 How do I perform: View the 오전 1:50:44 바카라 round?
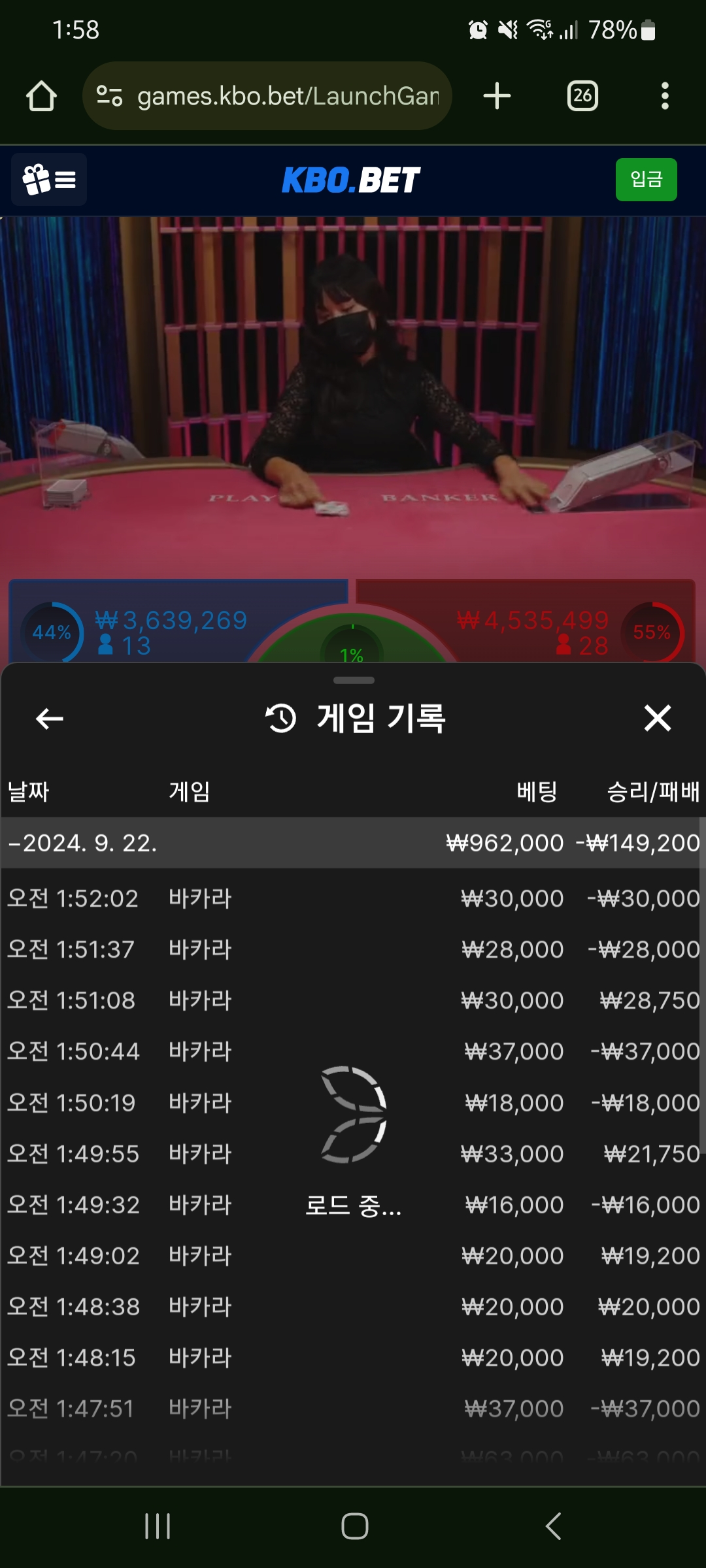(x=353, y=1051)
